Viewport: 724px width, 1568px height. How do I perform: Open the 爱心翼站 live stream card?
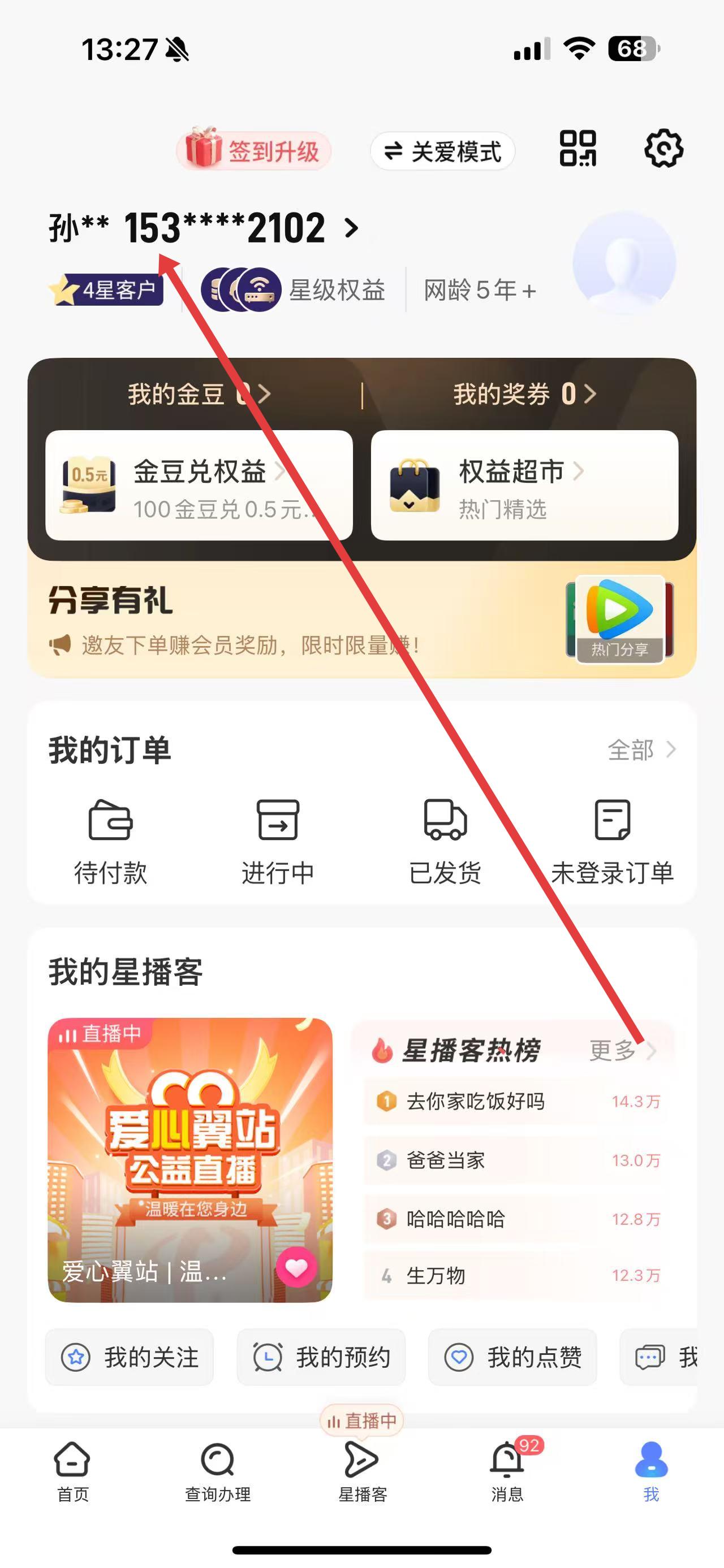(x=190, y=1159)
